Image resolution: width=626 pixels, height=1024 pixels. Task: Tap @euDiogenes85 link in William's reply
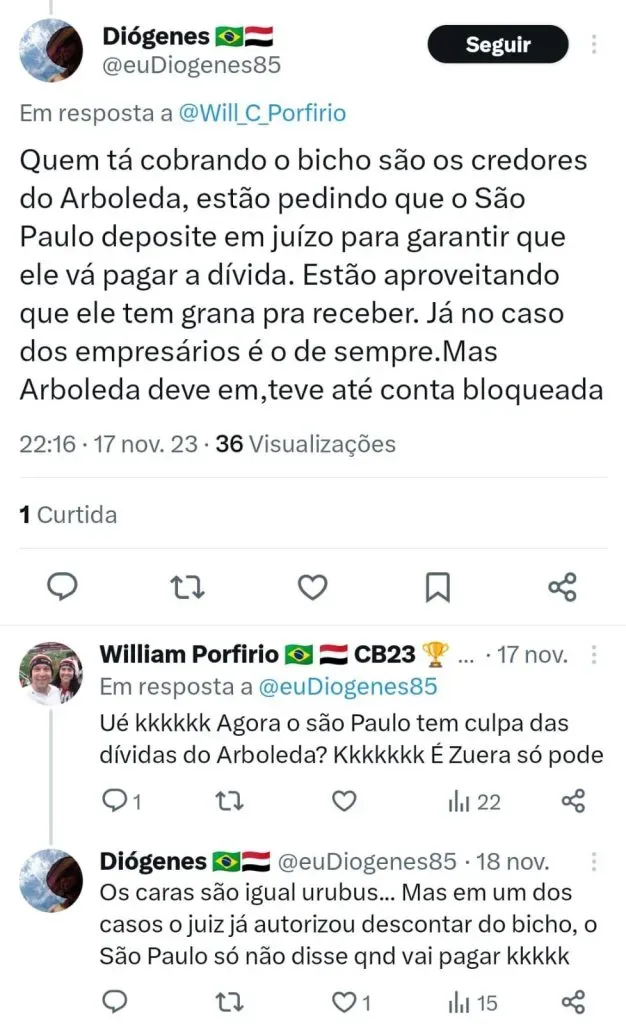pyautogui.click(x=348, y=686)
